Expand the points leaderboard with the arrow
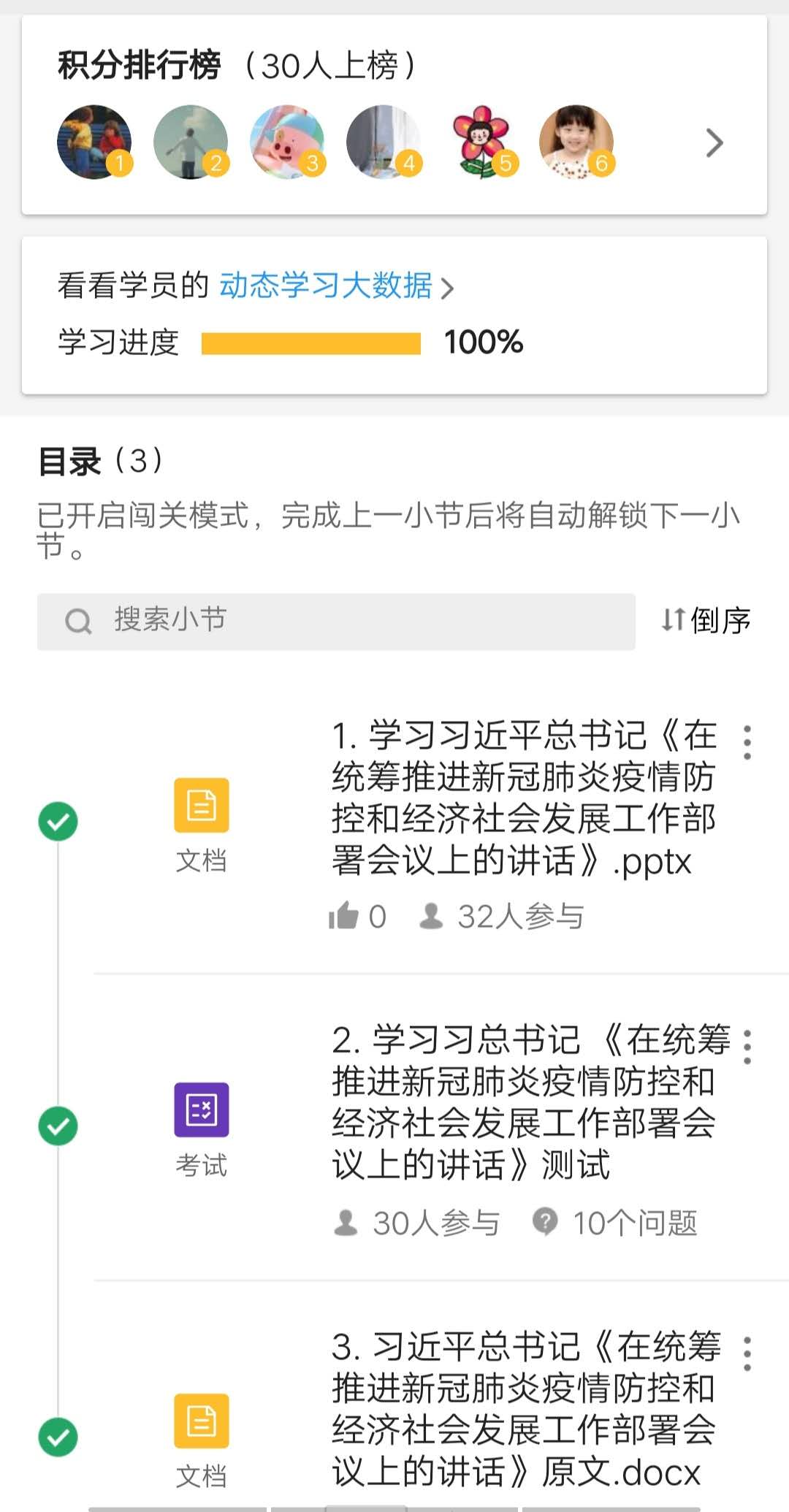 [714, 142]
